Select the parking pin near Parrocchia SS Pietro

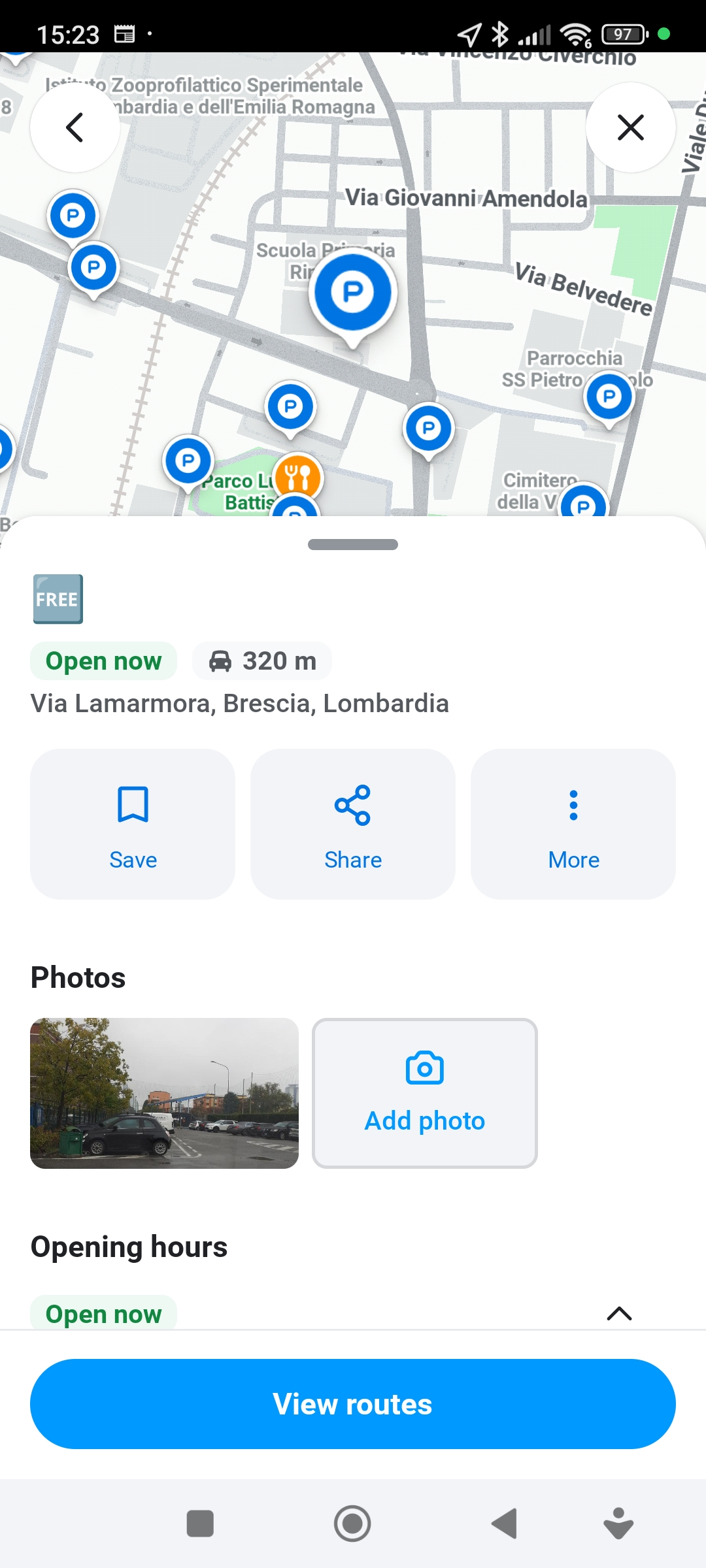coord(609,397)
